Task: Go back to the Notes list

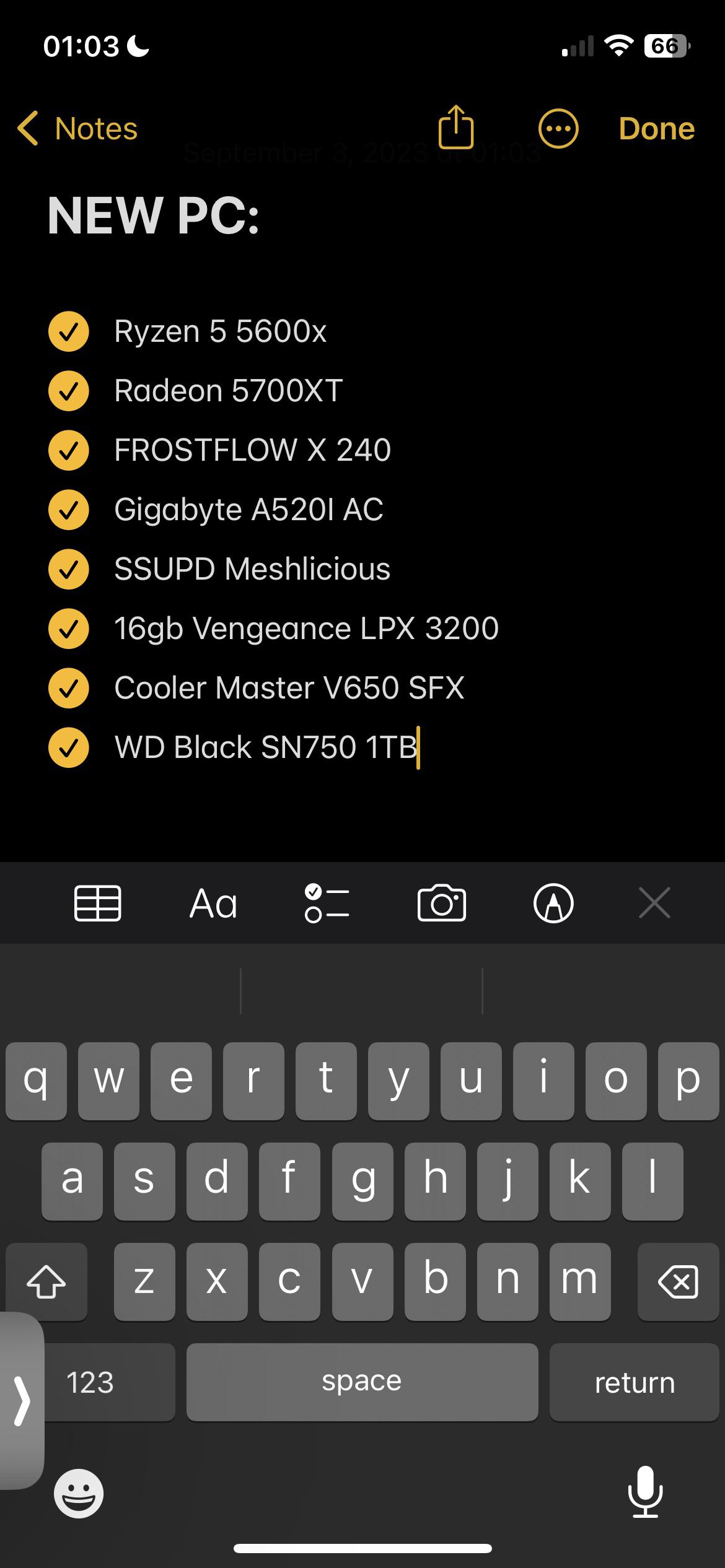Action: coord(76,129)
